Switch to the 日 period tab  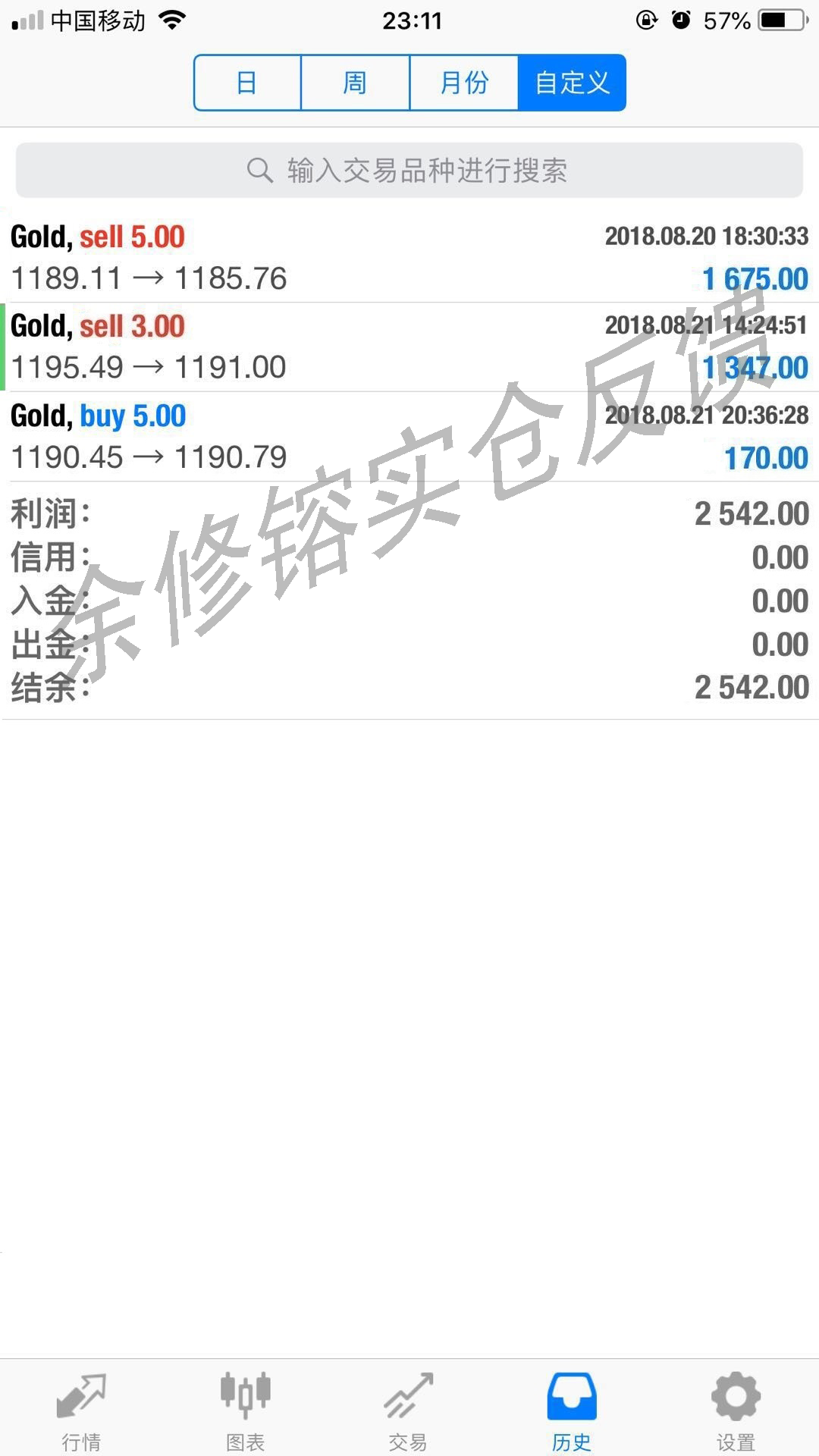[247, 83]
